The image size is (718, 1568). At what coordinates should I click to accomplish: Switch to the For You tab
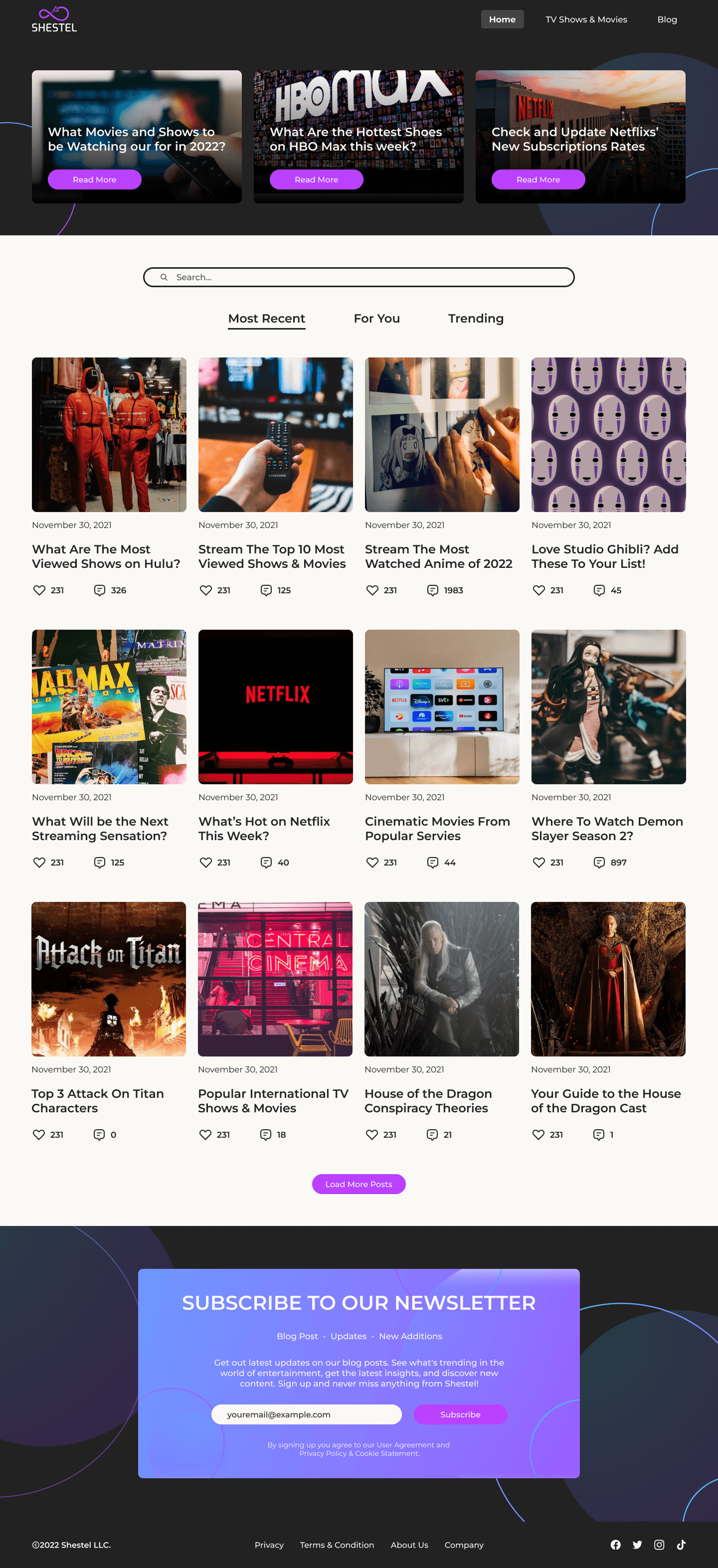point(376,319)
